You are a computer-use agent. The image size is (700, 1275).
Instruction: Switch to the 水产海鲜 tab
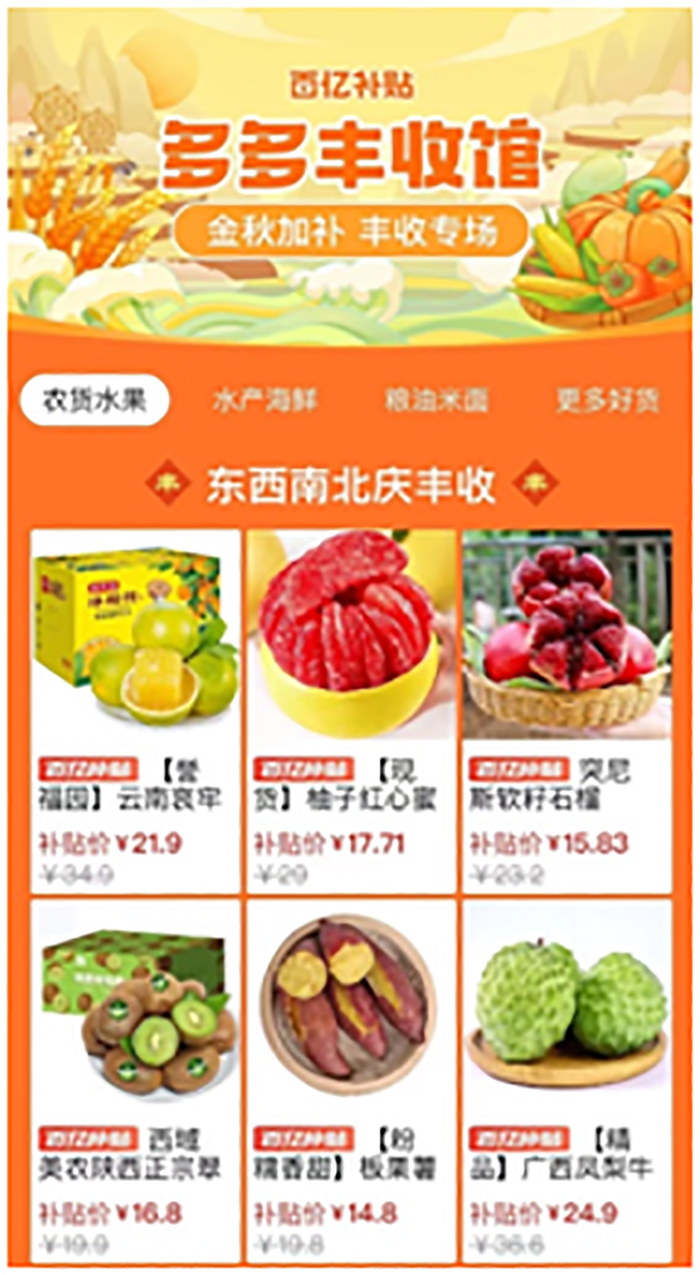click(x=264, y=401)
